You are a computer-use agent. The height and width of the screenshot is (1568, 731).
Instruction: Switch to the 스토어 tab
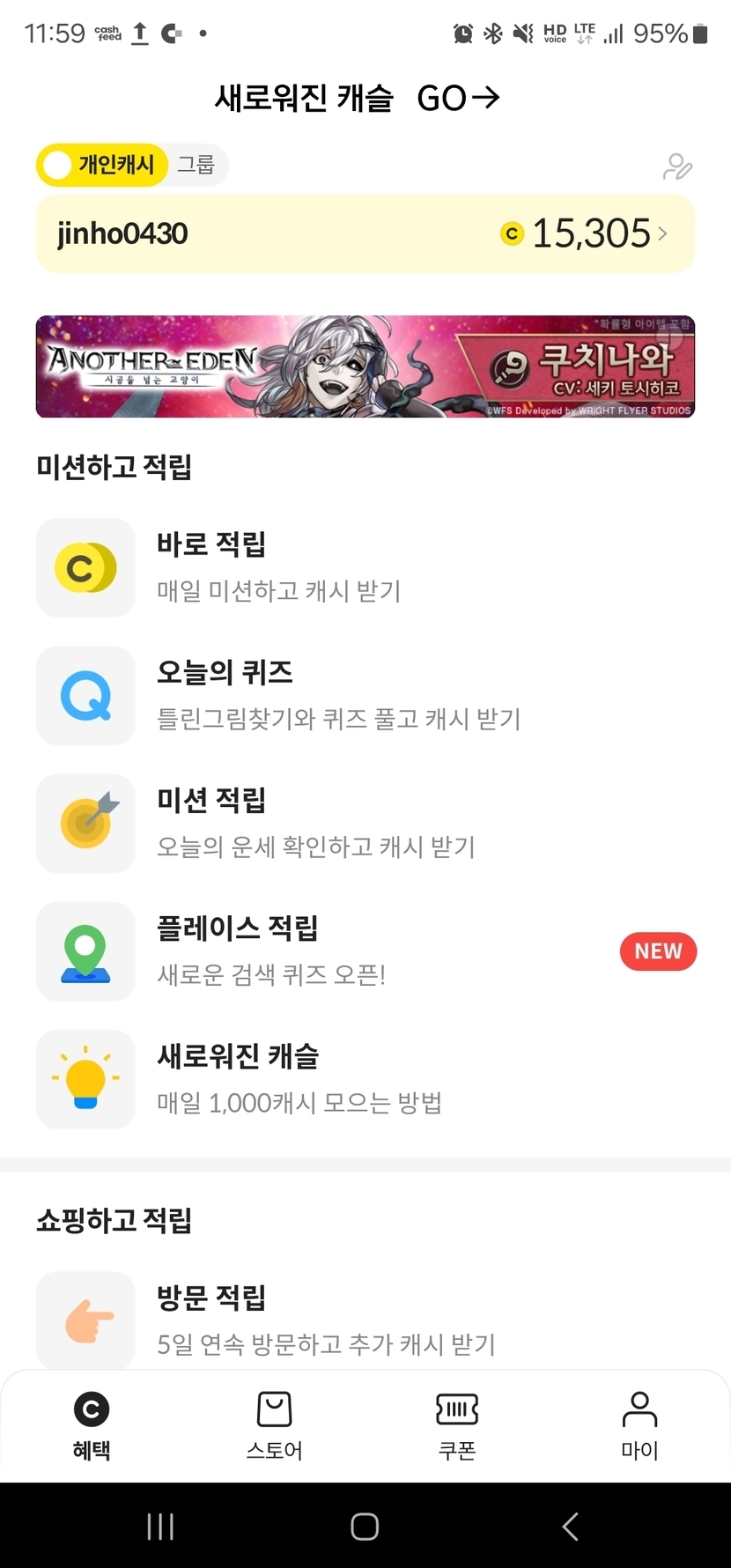(x=274, y=1425)
